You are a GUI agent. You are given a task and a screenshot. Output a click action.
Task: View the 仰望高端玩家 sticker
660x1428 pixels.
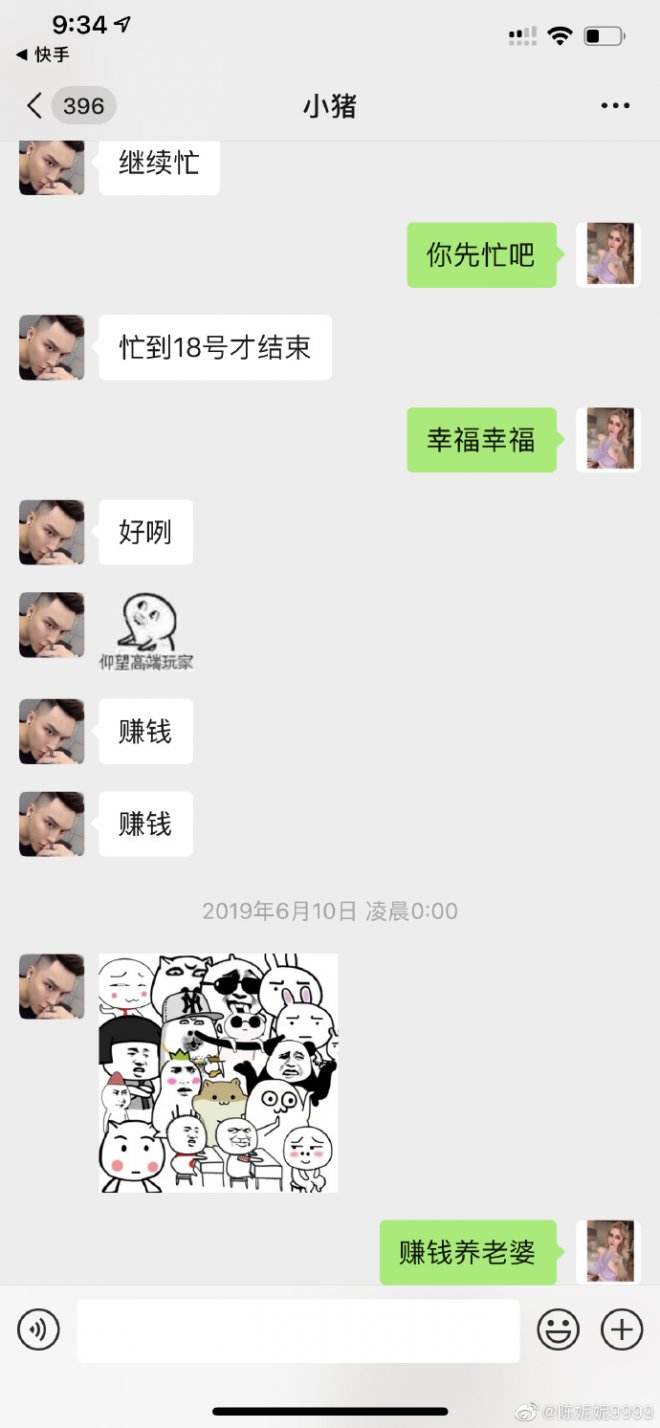click(146, 630)
